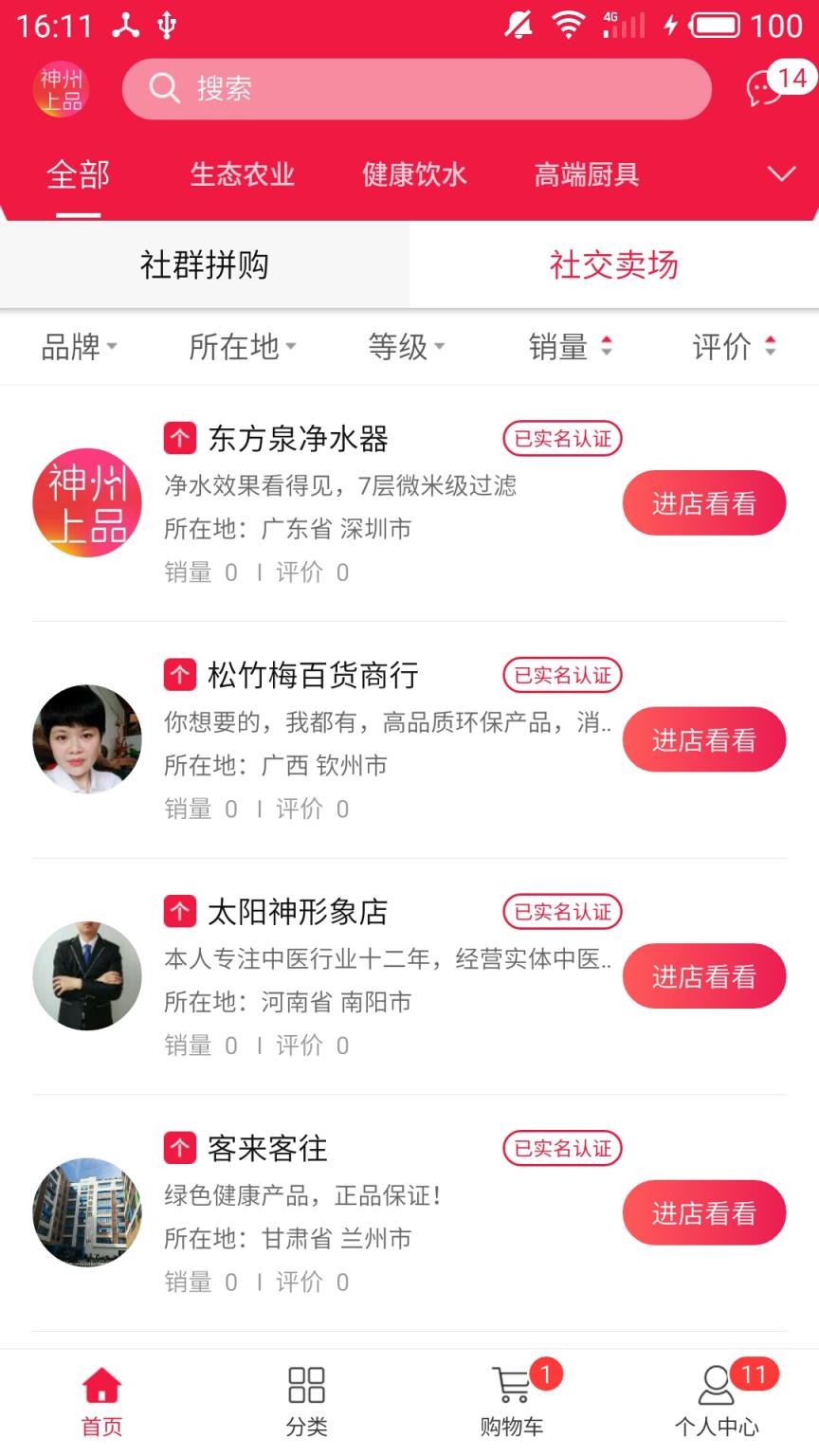819x1456 pixels.
Task: Expand the category list with the down chevron
Action: click(780, 174)
